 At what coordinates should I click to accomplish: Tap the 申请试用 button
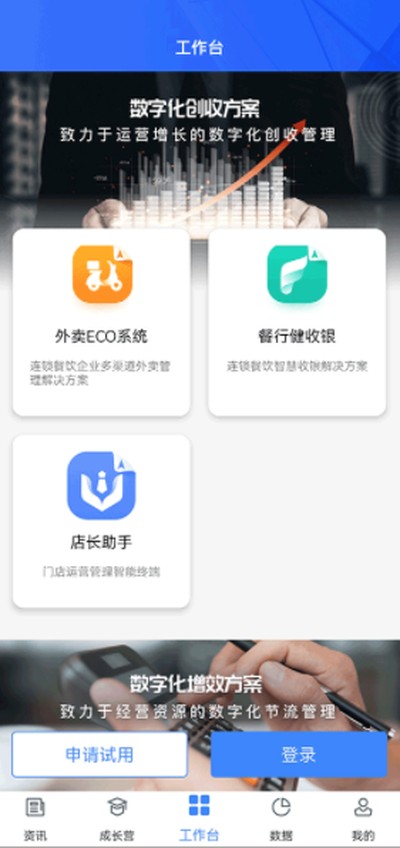click(99, 754)
